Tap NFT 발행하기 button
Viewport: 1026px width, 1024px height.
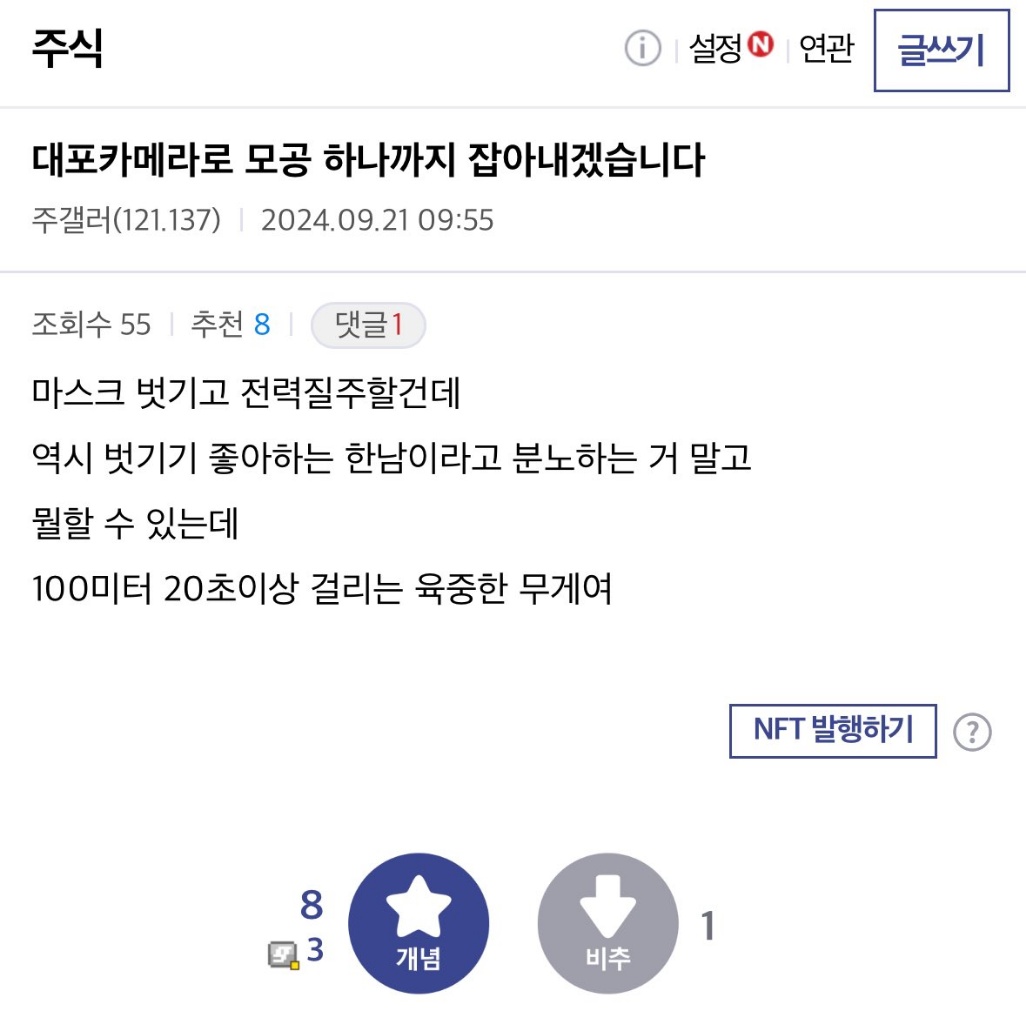[833, 730]
